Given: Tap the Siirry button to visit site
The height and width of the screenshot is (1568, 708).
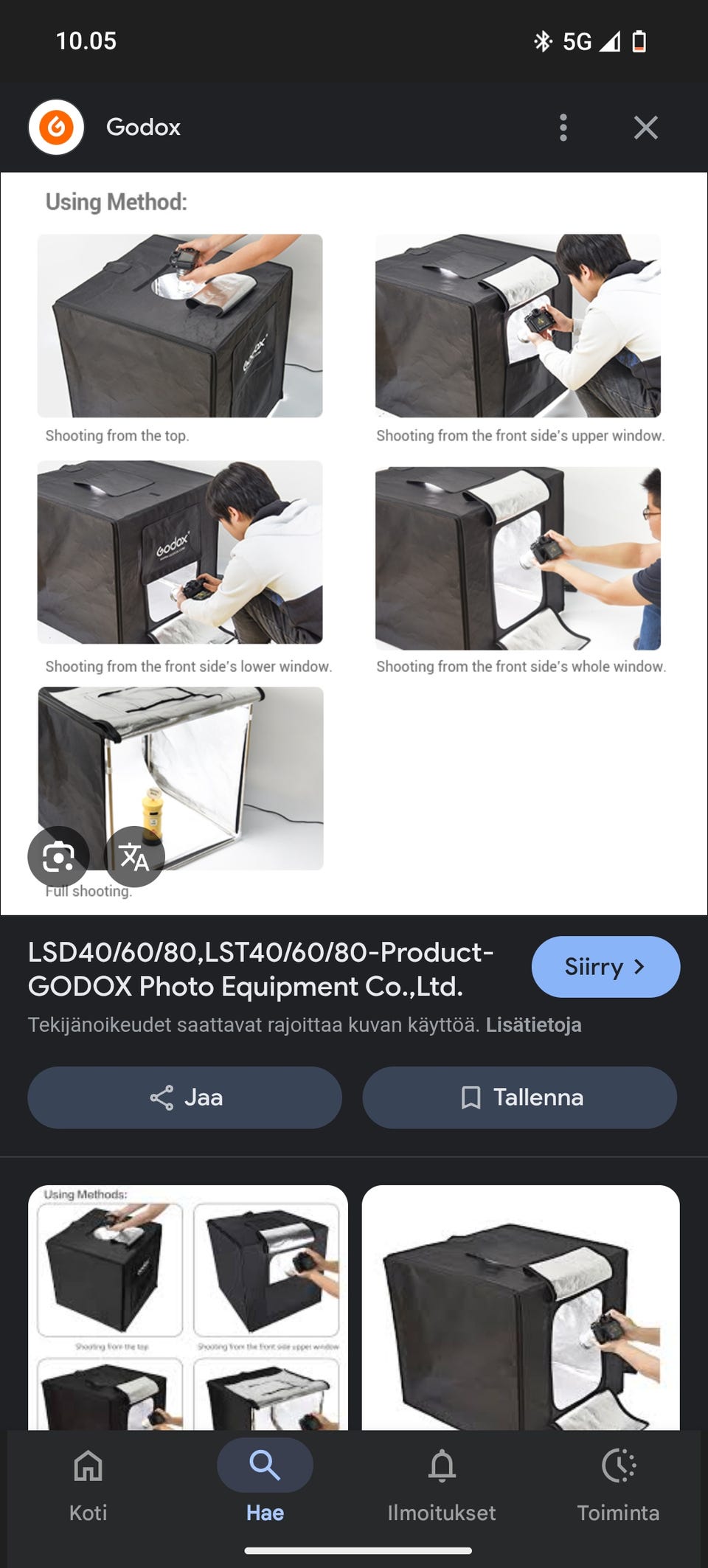Looking at the screenshot, I should (605, 966).
